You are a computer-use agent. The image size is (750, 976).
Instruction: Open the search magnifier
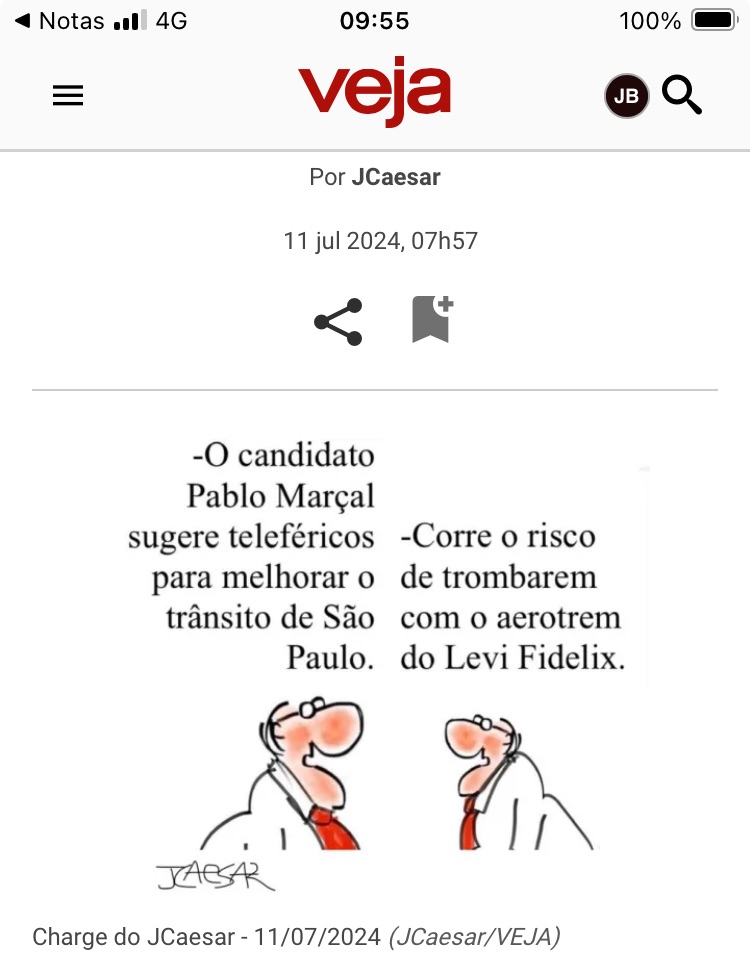(682, 96)
